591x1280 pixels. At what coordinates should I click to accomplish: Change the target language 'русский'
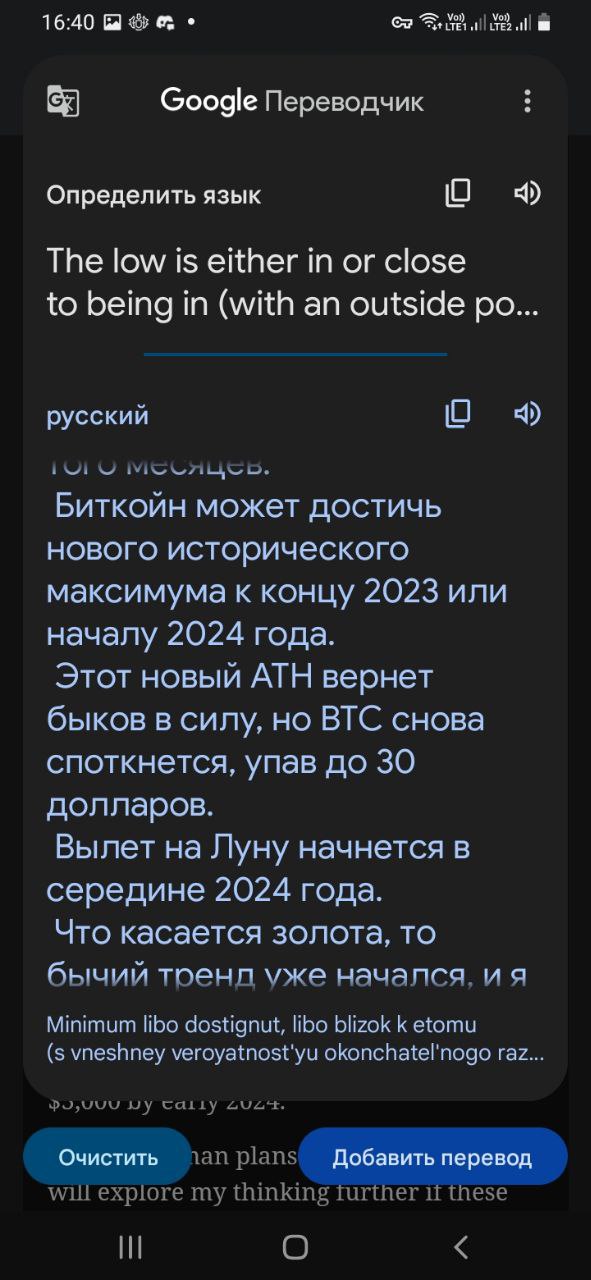point(98,415)
